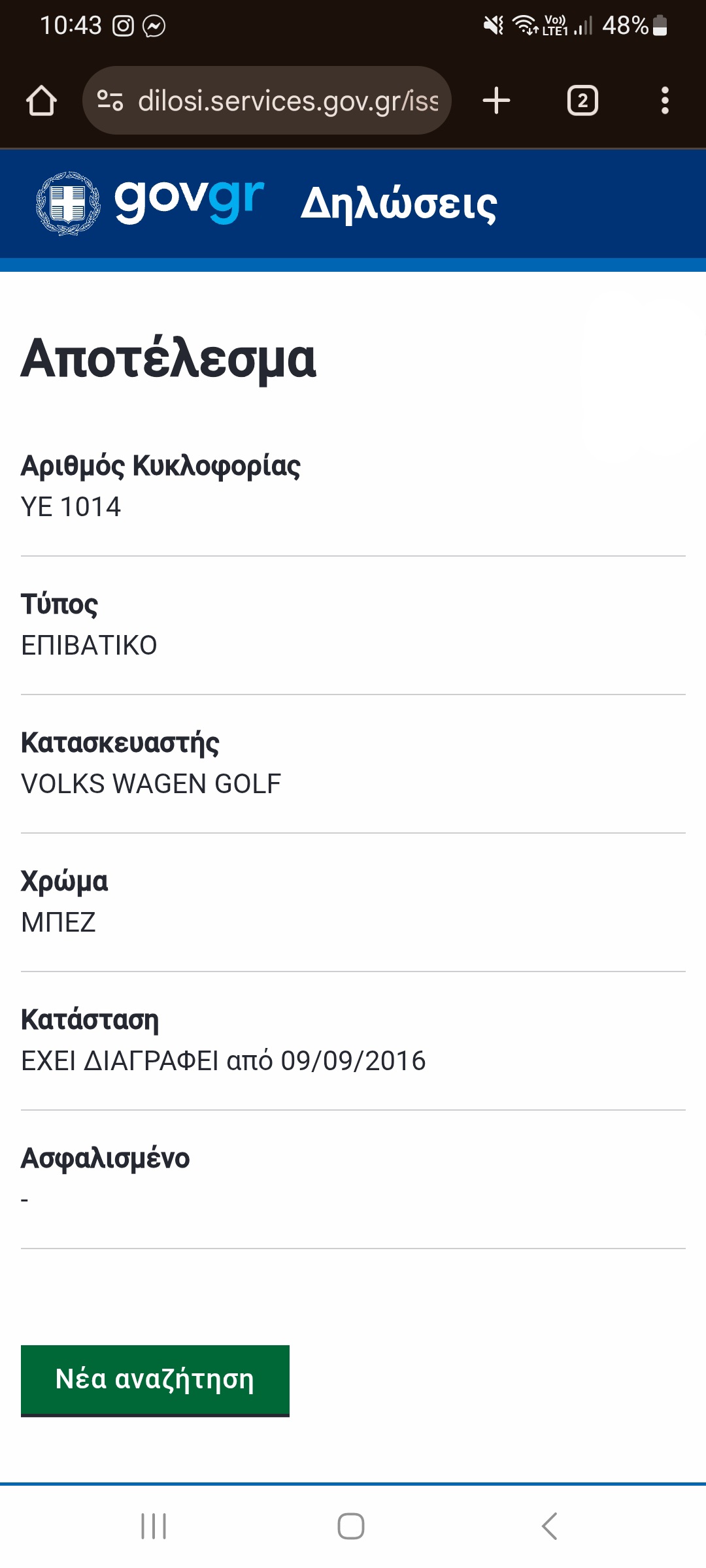View site information for this page
This screenshot has height=1568, width=706.
coord(110,101)
